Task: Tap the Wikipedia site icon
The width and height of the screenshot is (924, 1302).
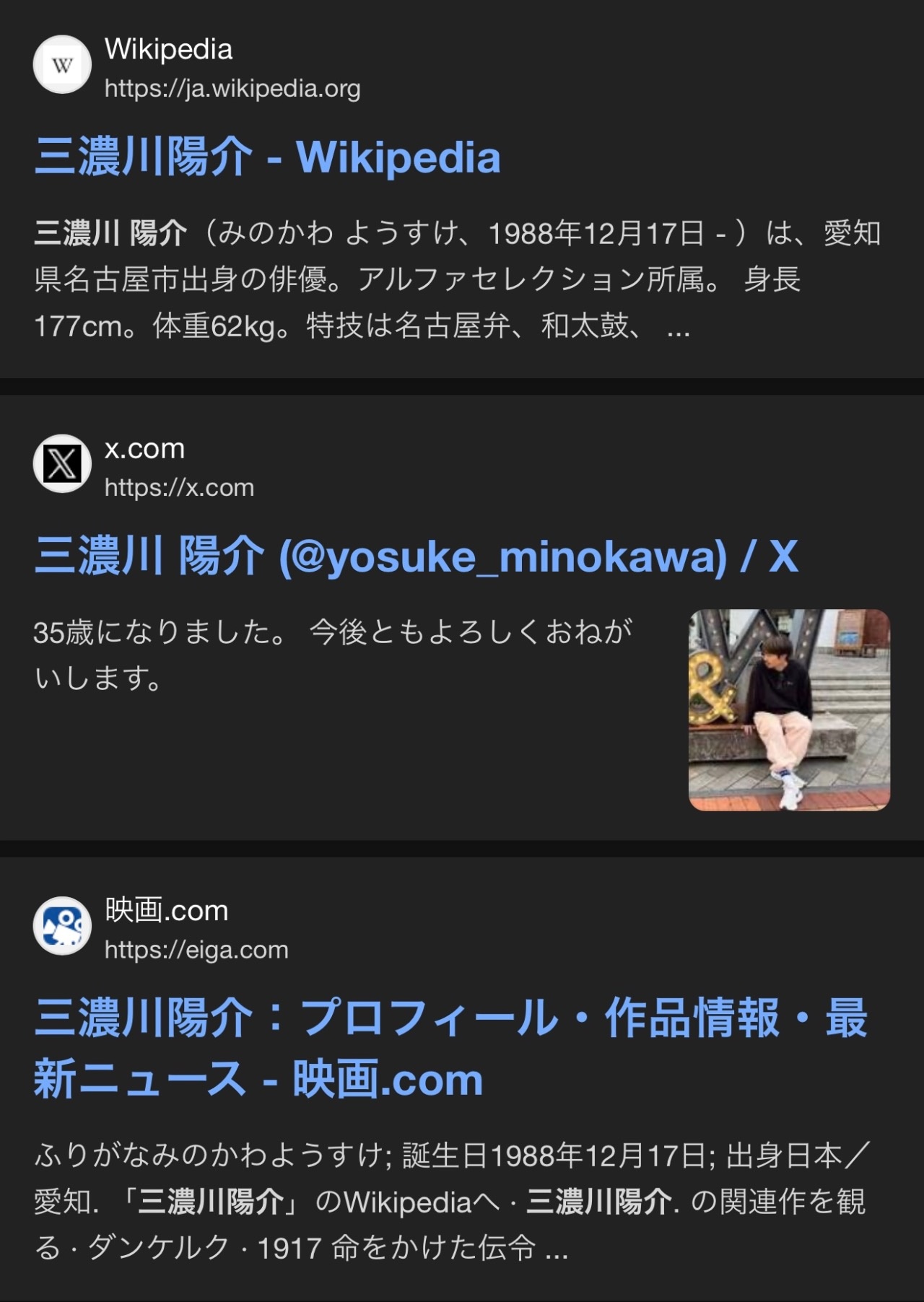Action: [x=62, y=65]
